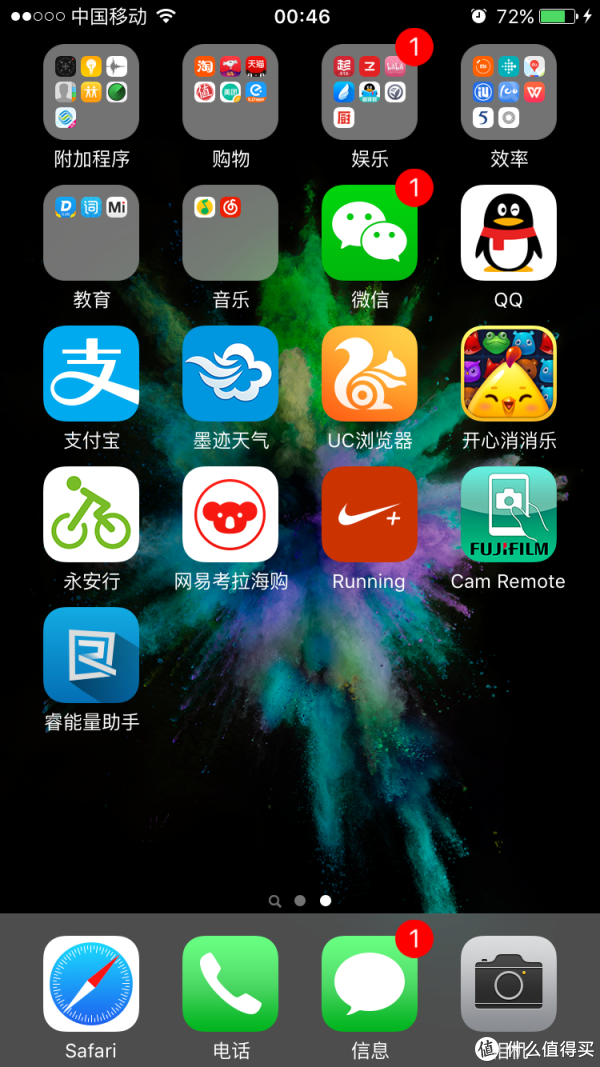Open the 音乐 music folder

point(230,232)
